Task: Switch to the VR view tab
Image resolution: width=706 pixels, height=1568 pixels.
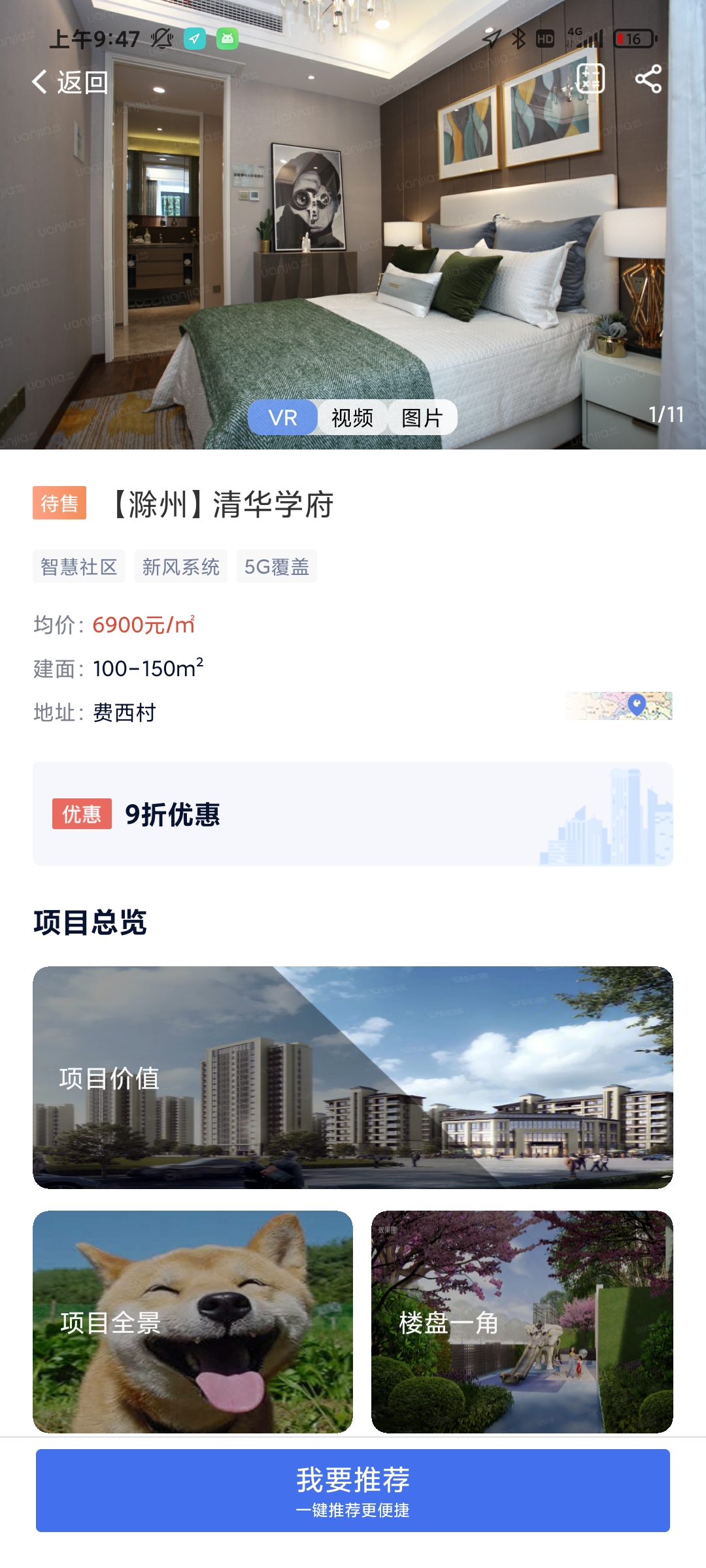Action: [x=282, y=417]
